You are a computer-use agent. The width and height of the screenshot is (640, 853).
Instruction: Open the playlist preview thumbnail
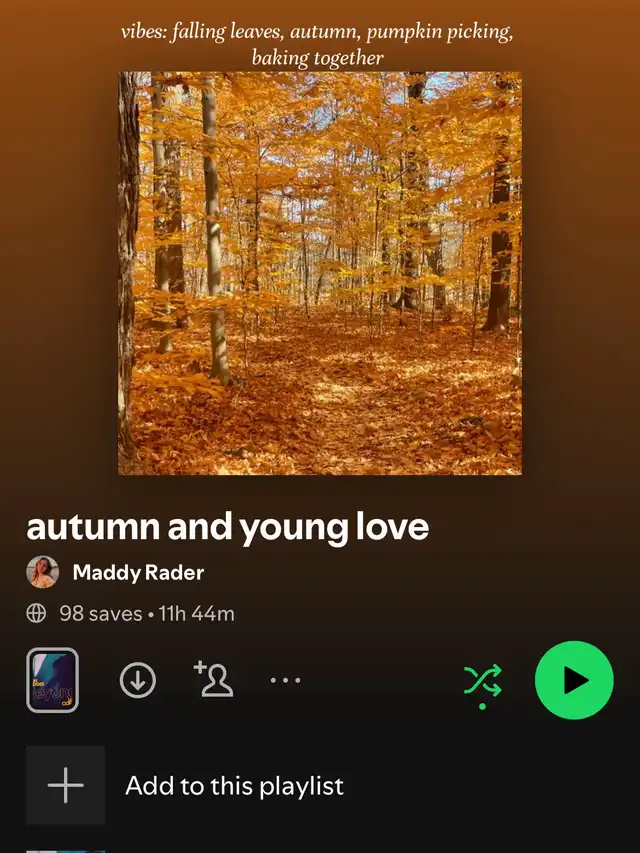pyautogui.click(x=52, y=680)
